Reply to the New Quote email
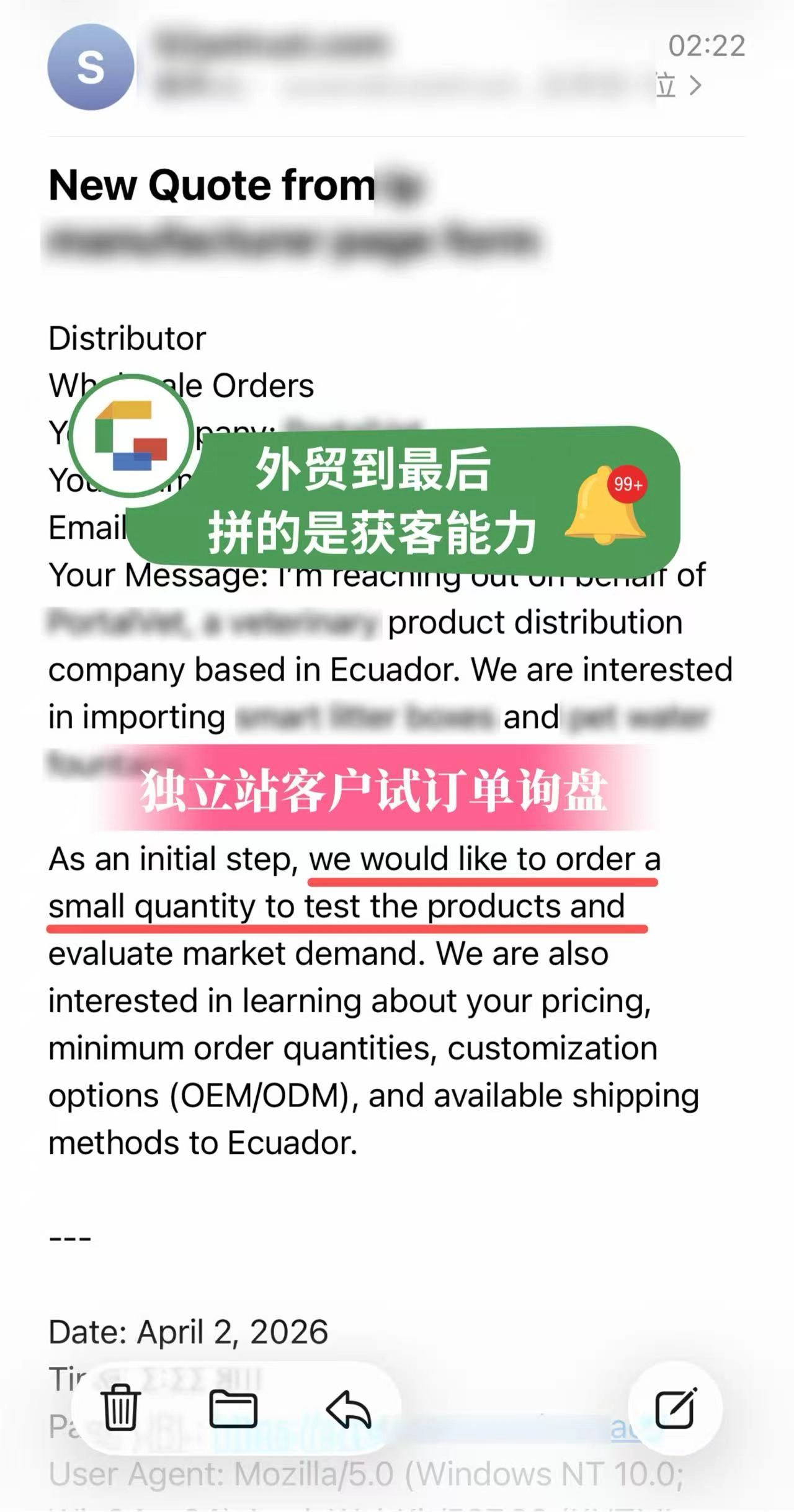This screenshot has height=1512, width=794. [x=349, y=1408]
